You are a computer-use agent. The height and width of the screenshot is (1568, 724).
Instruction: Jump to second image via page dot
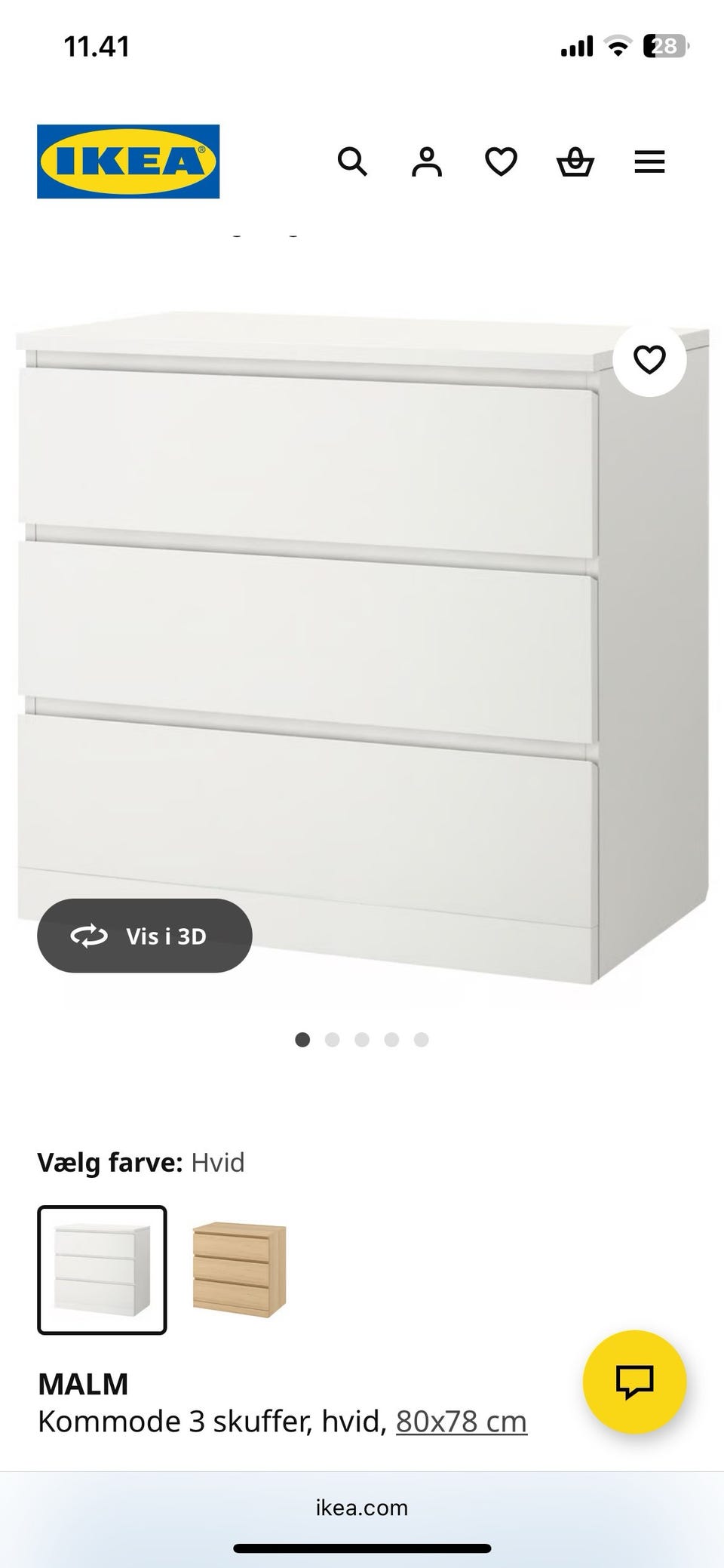[332, 1040]
